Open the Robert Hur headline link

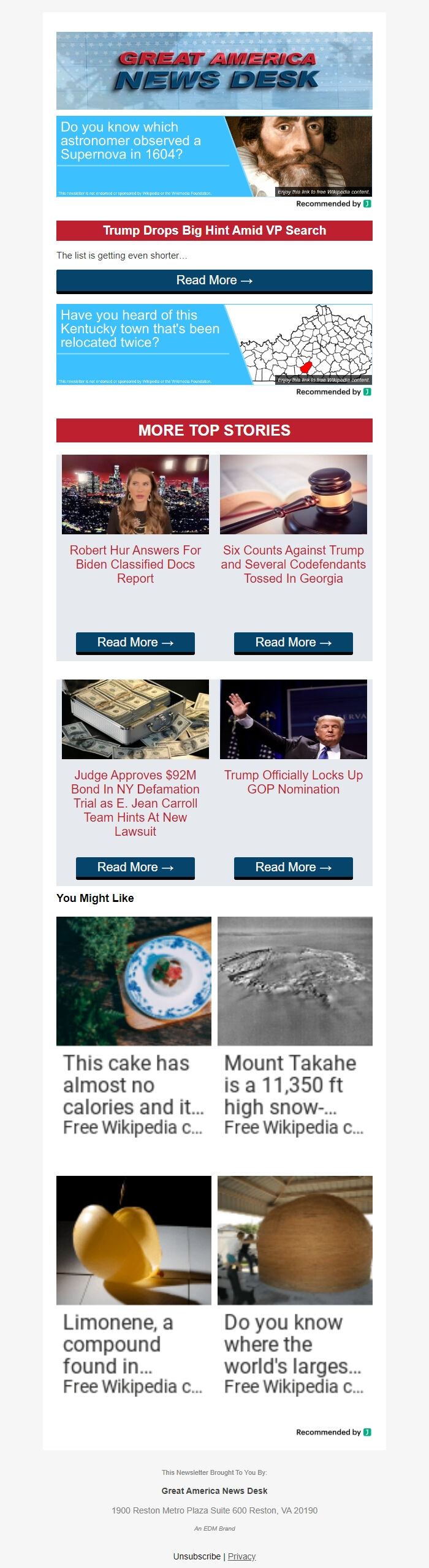[x=135, y=564]
